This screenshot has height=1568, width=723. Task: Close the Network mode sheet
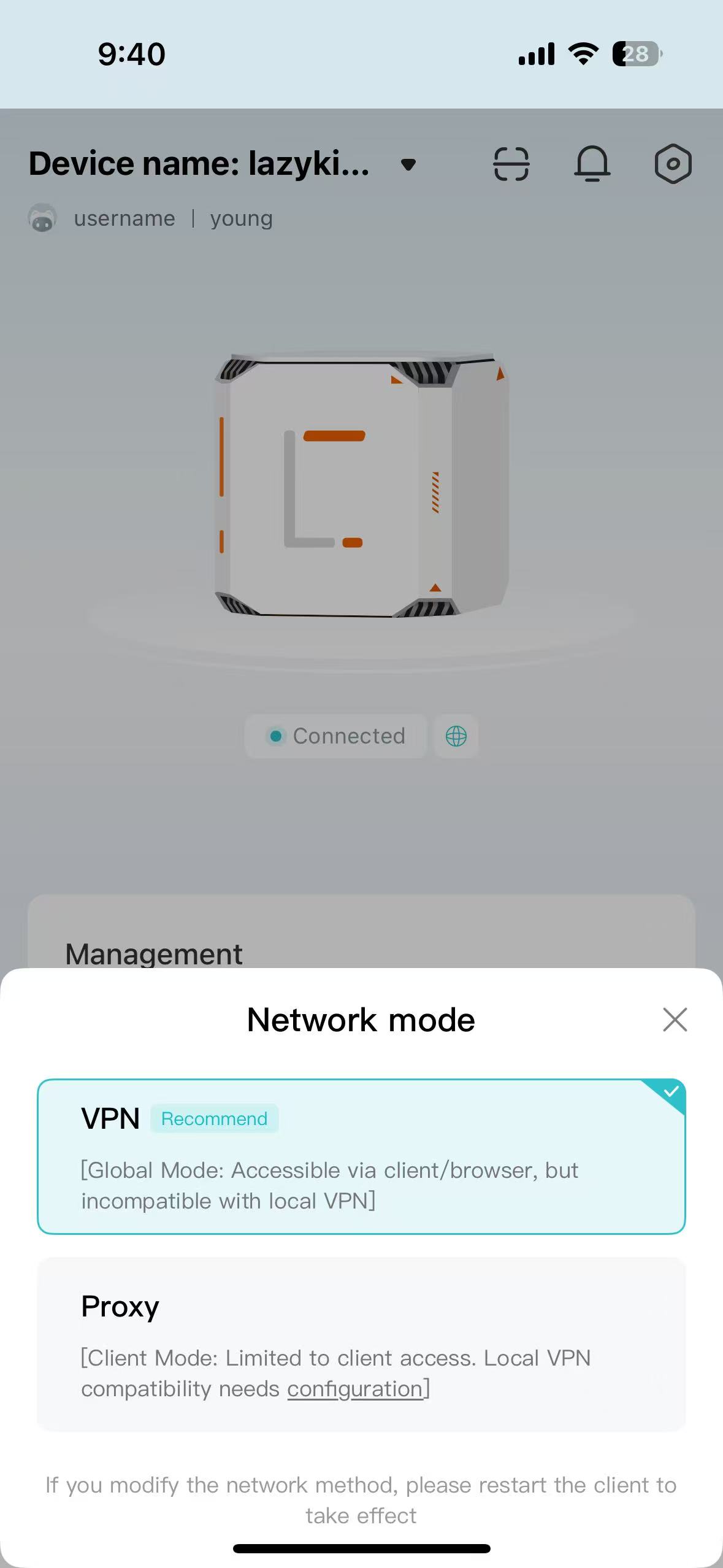point(675,1020)
